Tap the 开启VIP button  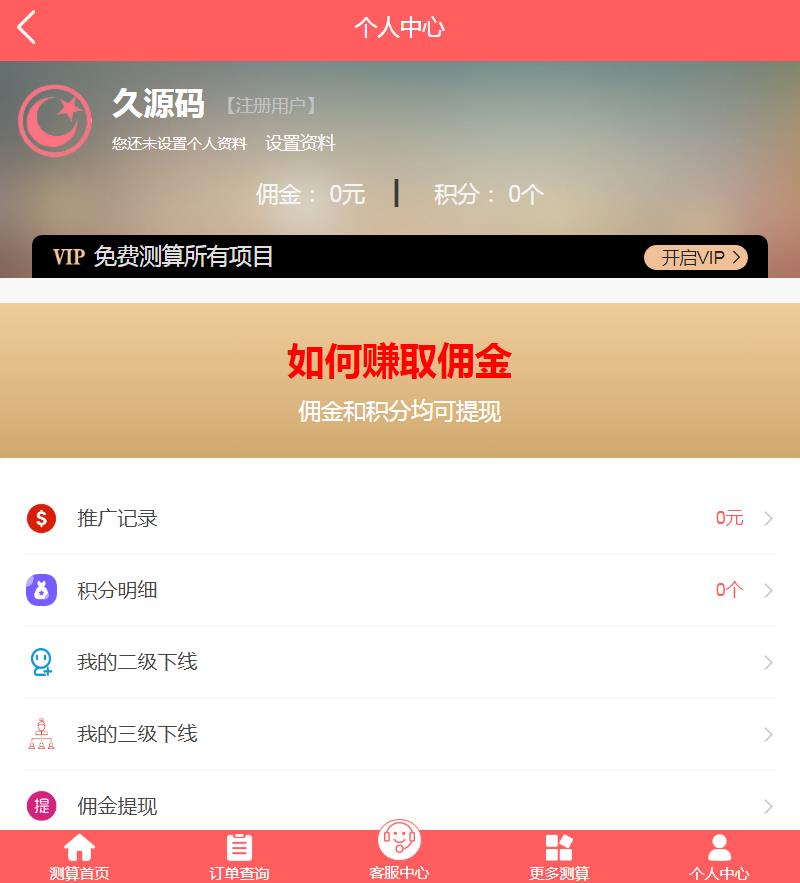696,257
